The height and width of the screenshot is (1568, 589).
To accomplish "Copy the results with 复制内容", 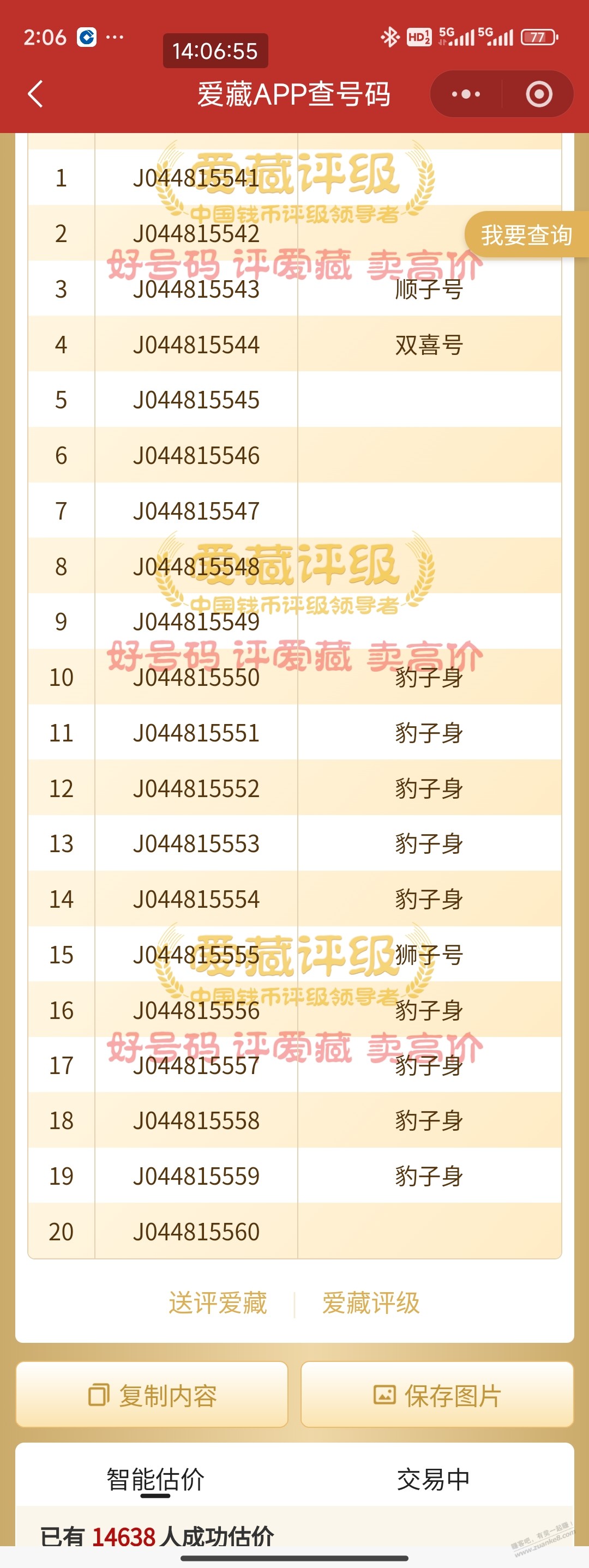I will point(152,1395).
